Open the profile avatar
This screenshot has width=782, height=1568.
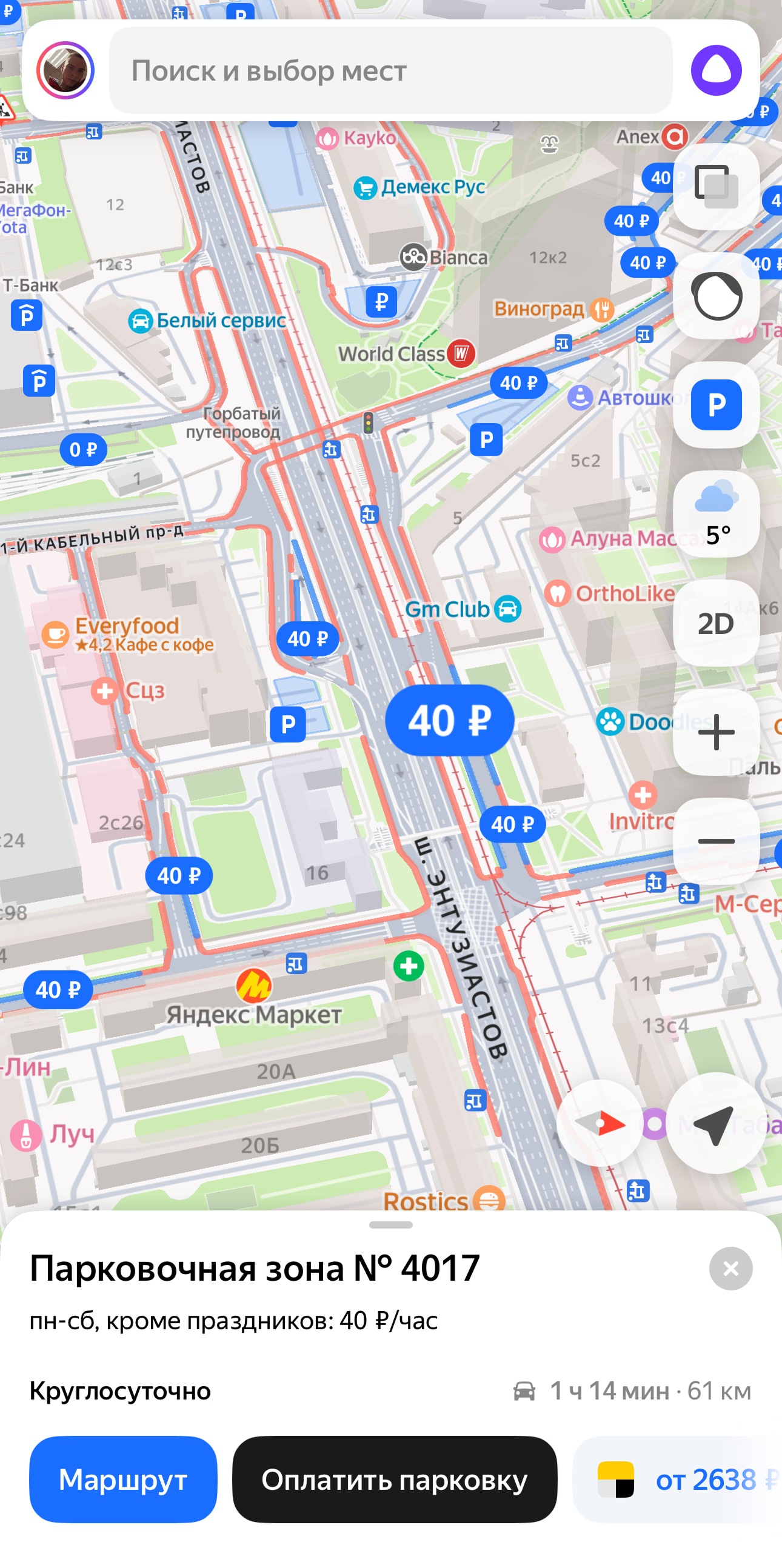coord(65,70)
